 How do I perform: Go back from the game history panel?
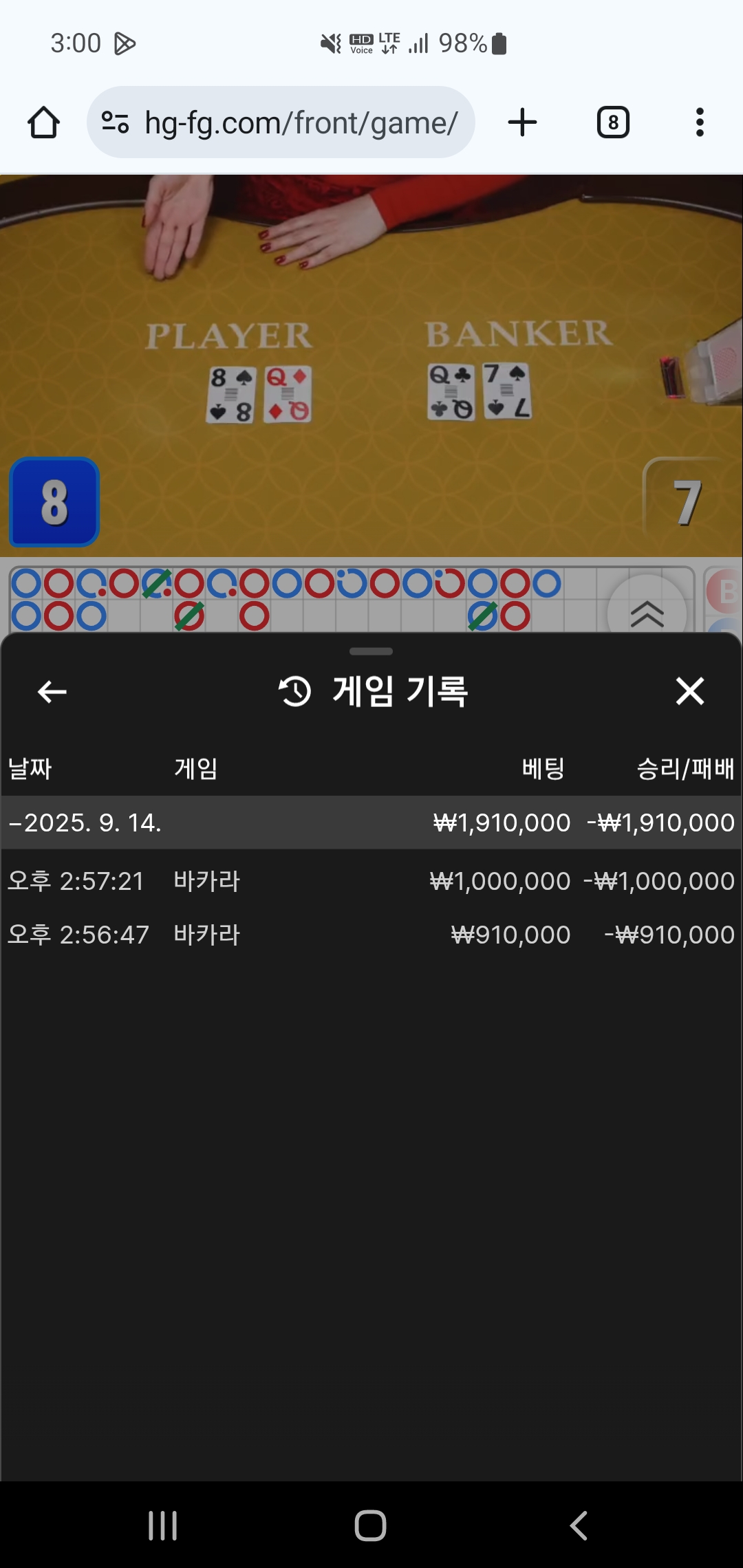52,691
